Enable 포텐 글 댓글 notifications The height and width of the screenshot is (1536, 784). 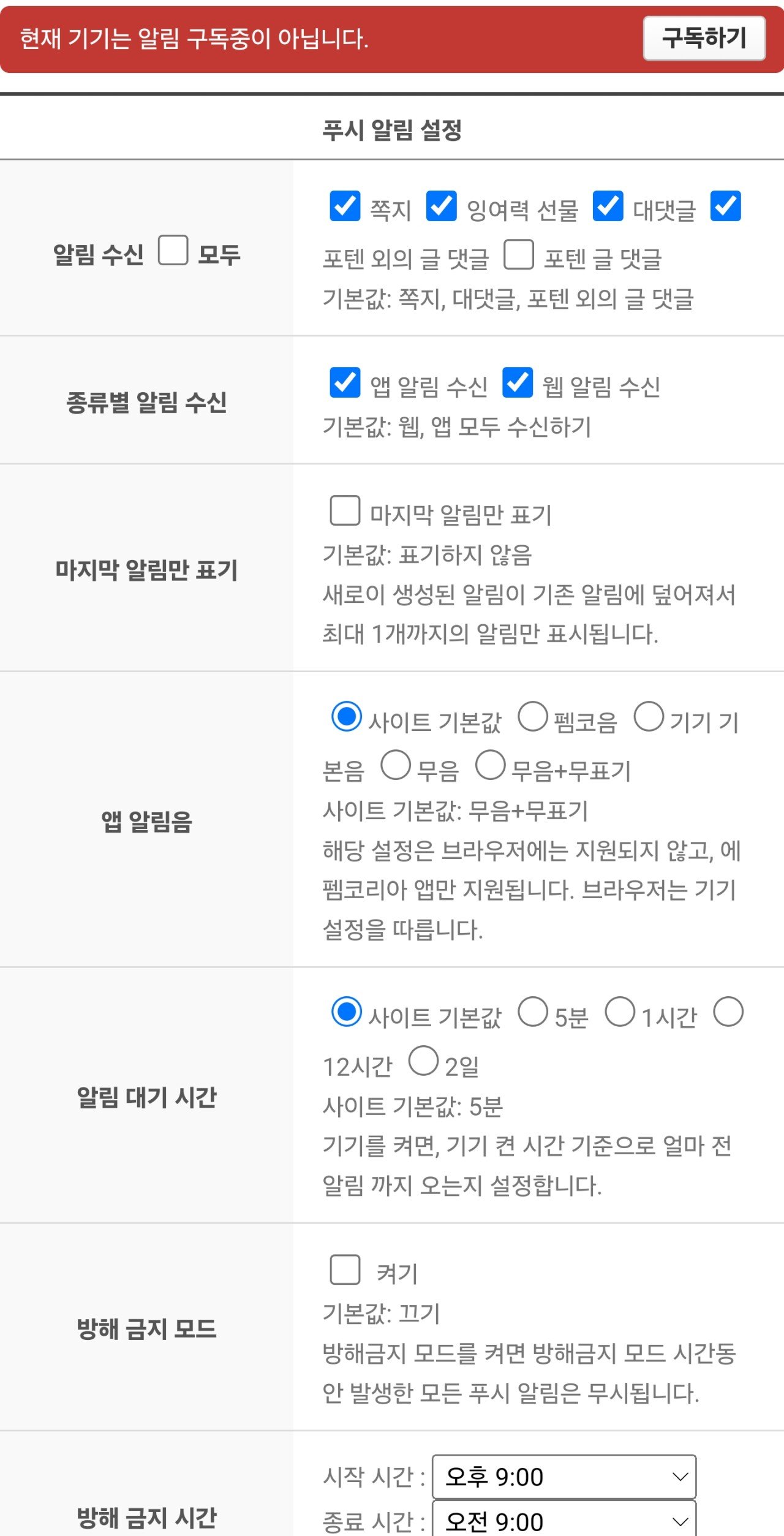519,255
